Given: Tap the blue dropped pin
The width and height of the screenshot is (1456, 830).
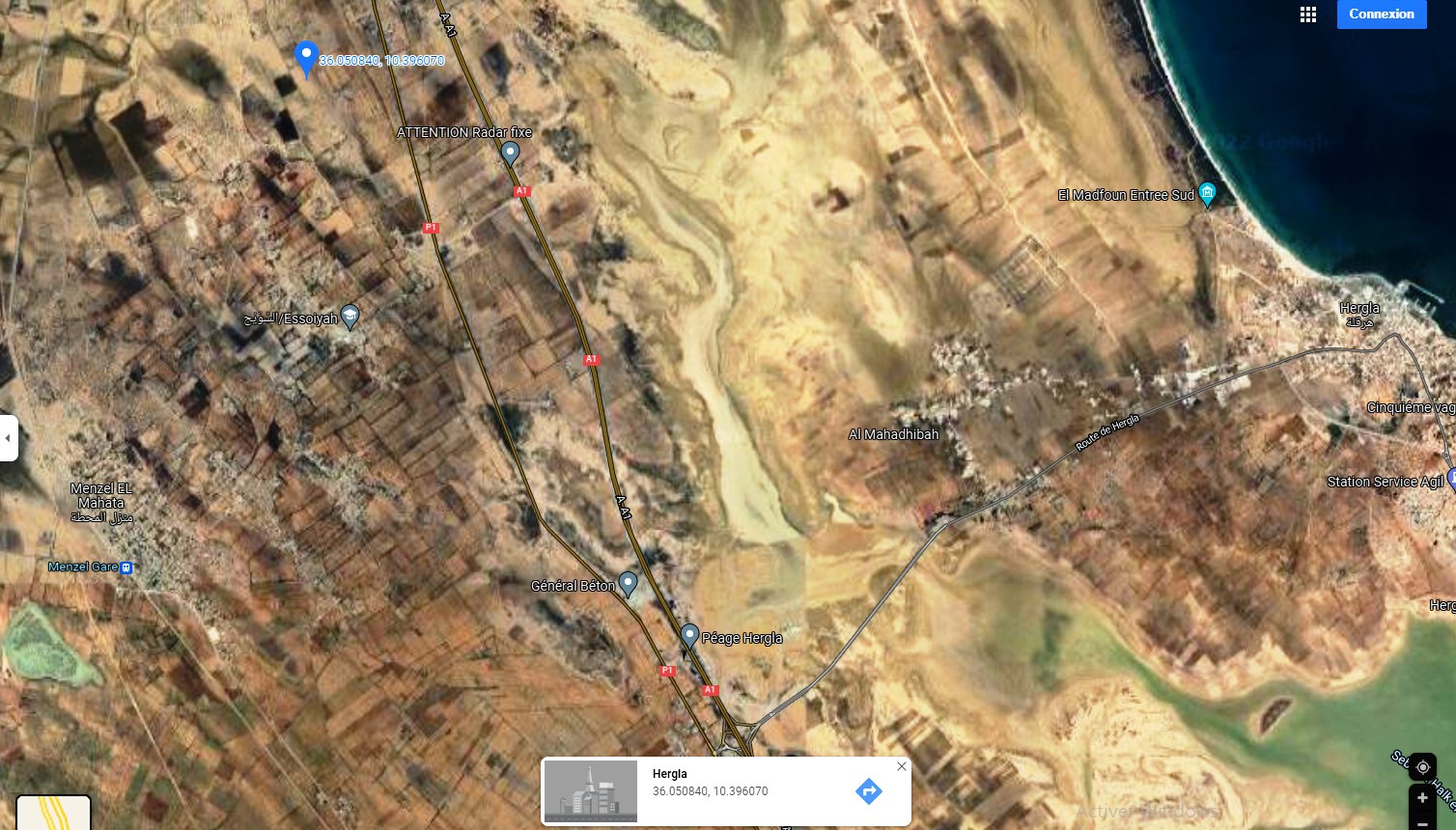Looking at the screenshot, I should (306, 58).
